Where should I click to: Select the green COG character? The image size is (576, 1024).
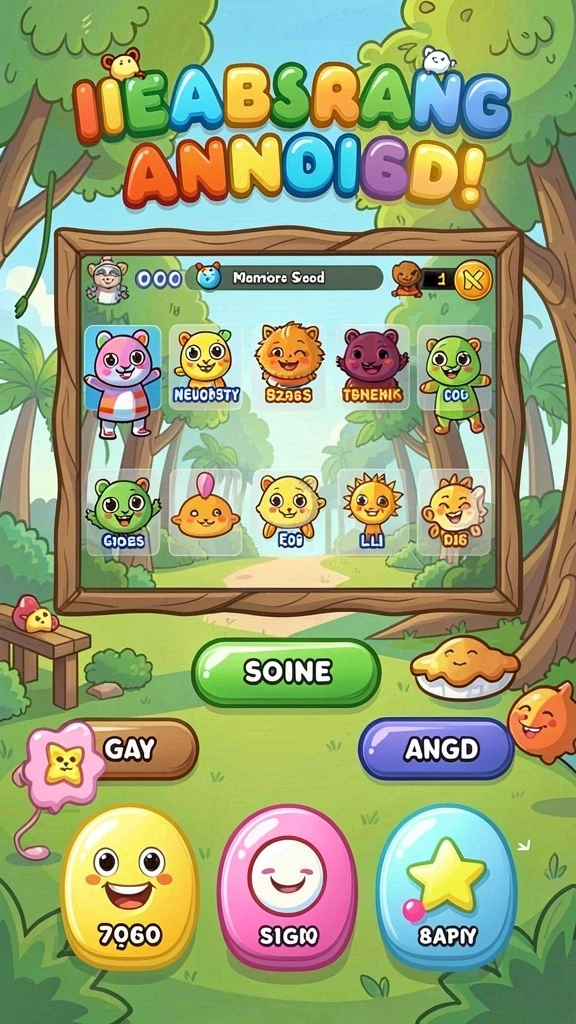click(455, 379)
